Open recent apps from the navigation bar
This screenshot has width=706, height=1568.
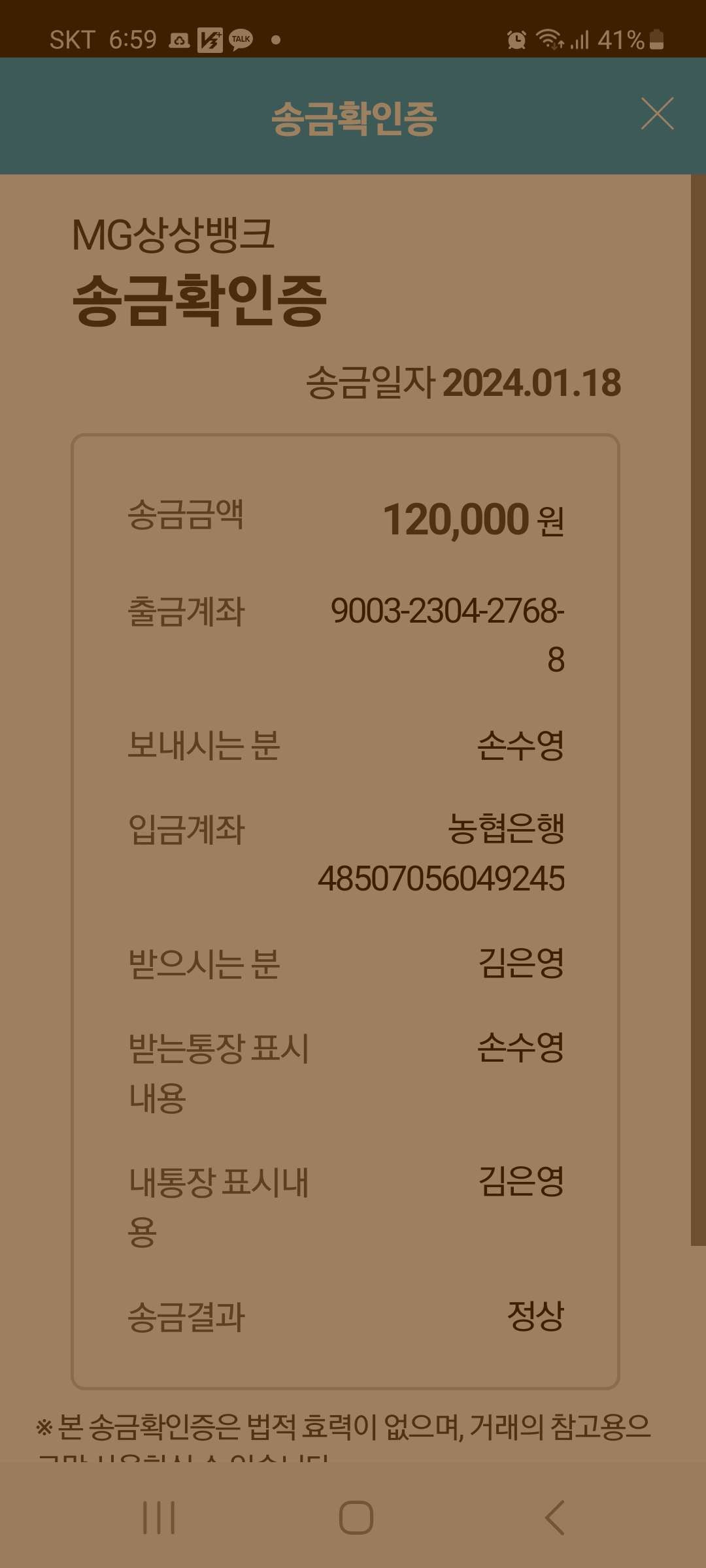pyautogui.click(x=159, y=1517)
